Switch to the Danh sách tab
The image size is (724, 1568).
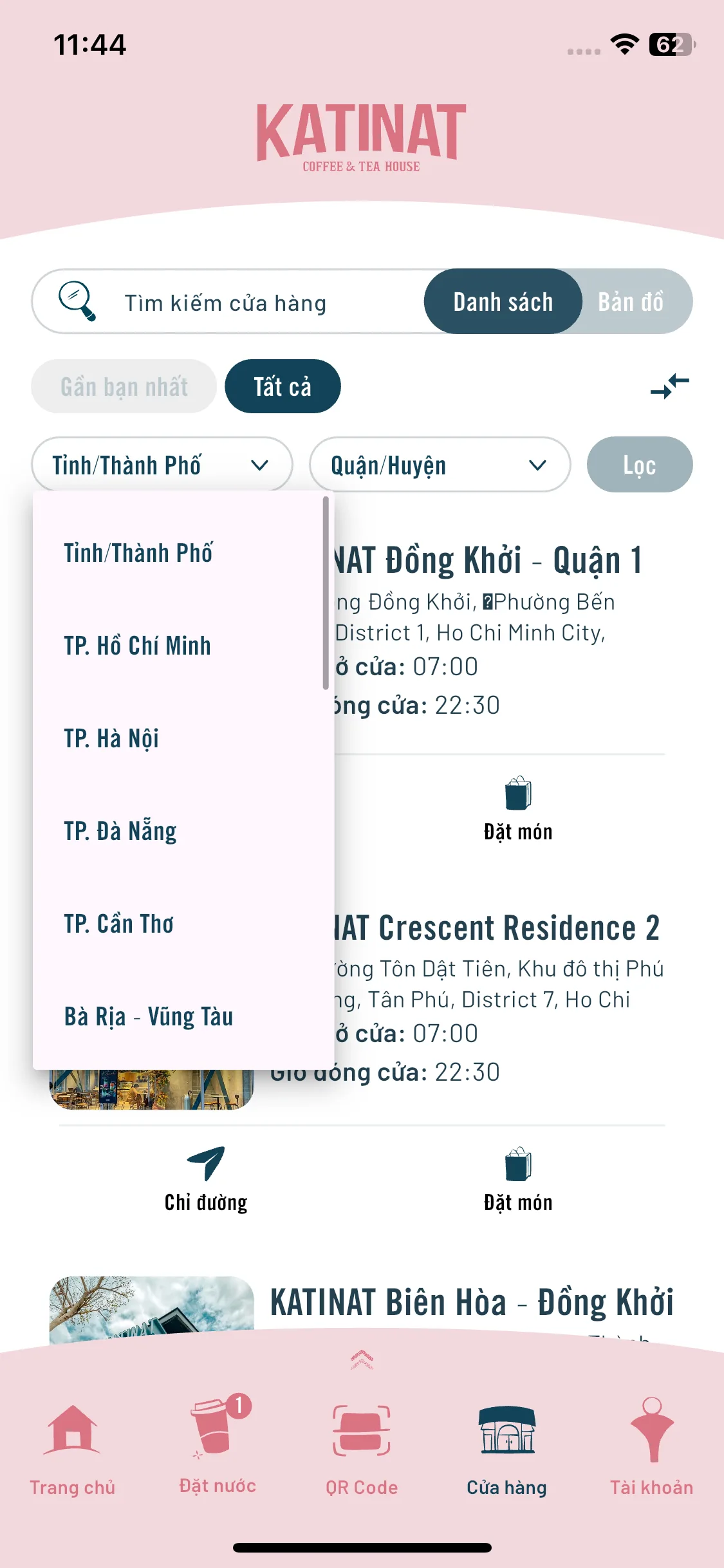tap(503, 301)
